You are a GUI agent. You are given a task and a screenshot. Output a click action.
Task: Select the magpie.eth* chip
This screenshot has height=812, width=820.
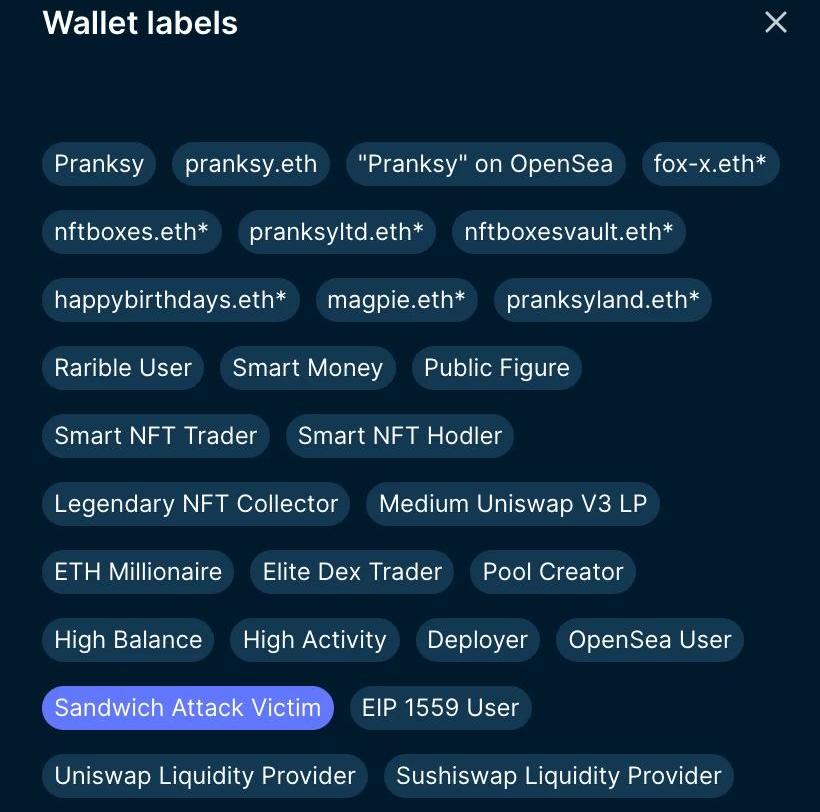click(x=397, y=300)
